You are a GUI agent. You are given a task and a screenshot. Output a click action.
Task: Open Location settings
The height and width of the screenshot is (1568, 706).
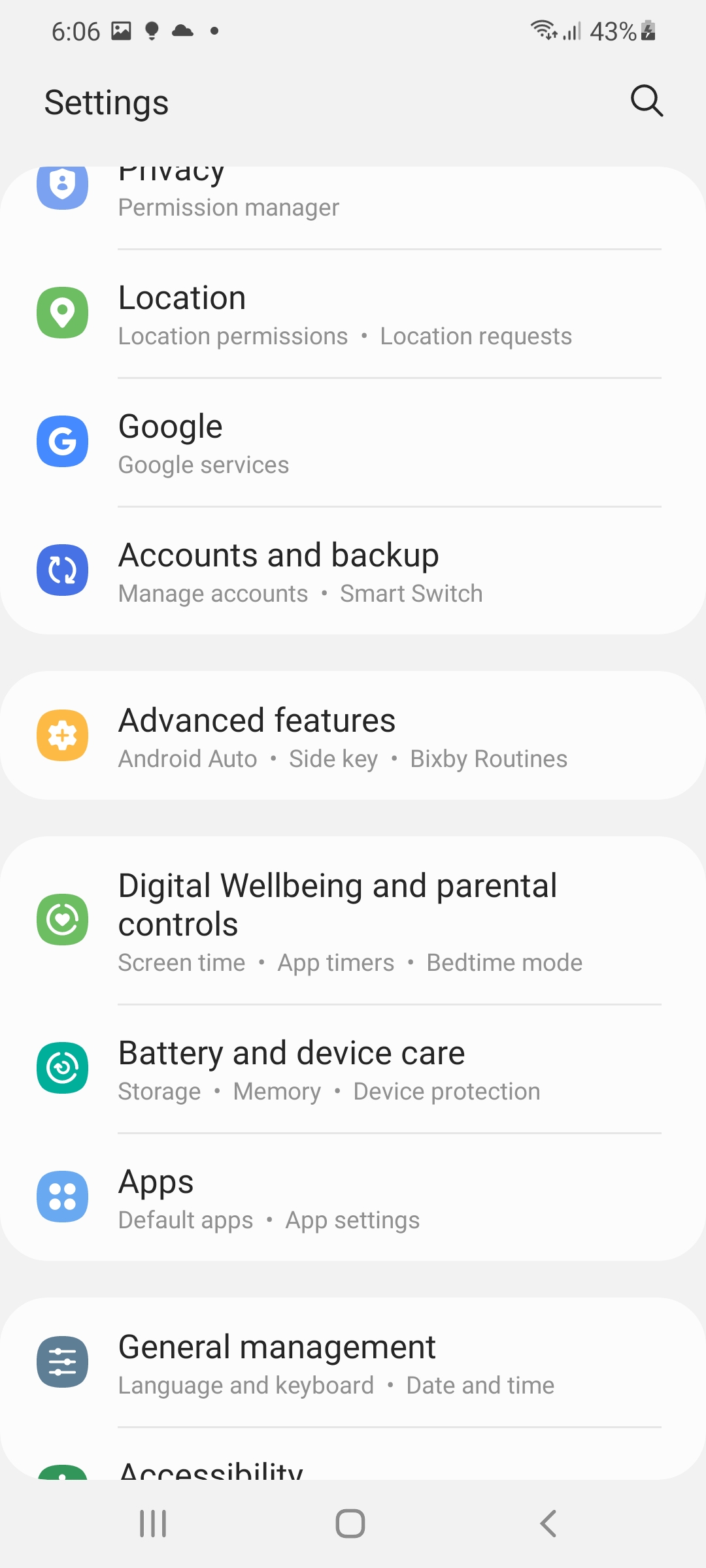point(353,314)
